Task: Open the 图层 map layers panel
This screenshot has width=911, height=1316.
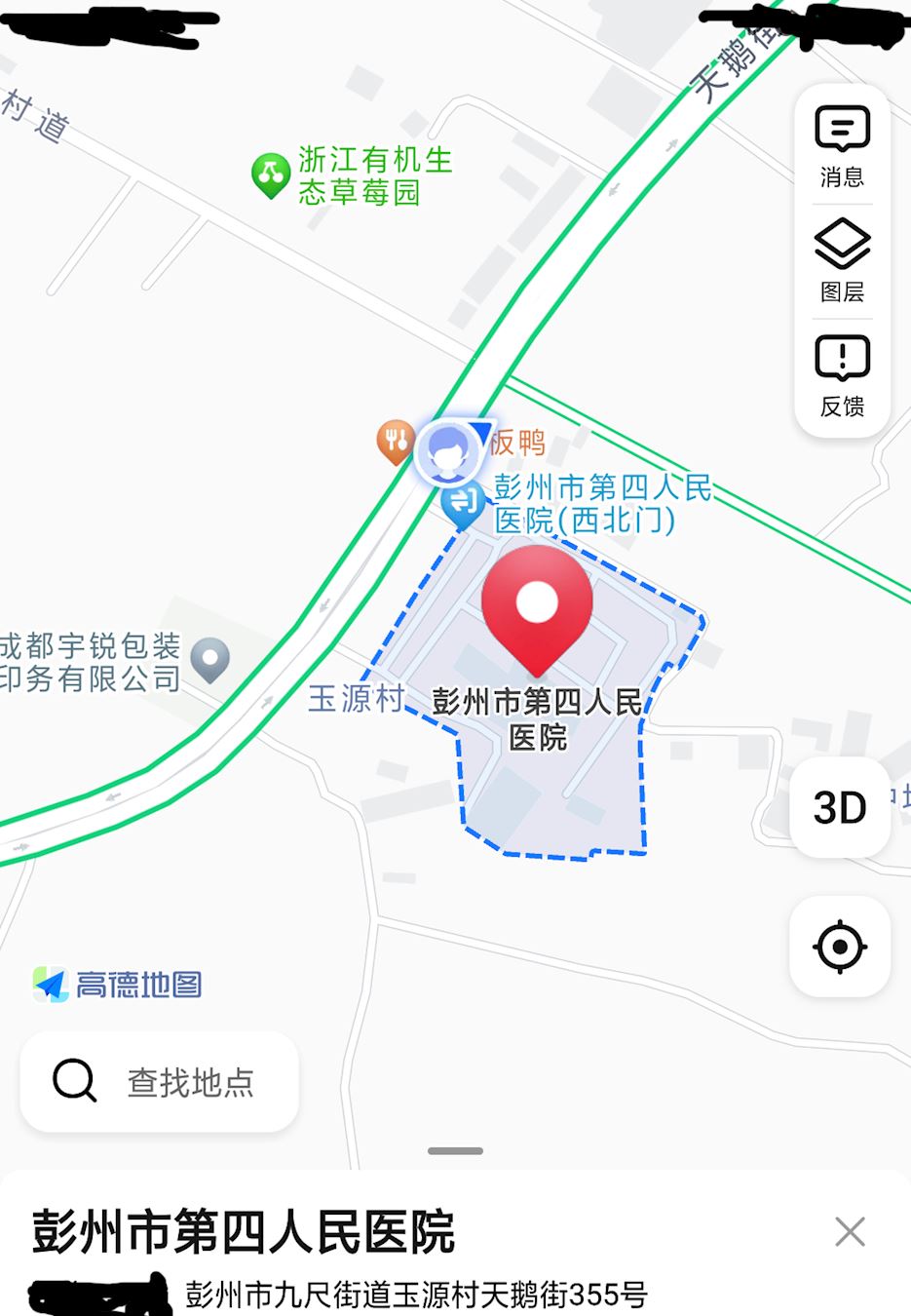Action: (842, 260)
